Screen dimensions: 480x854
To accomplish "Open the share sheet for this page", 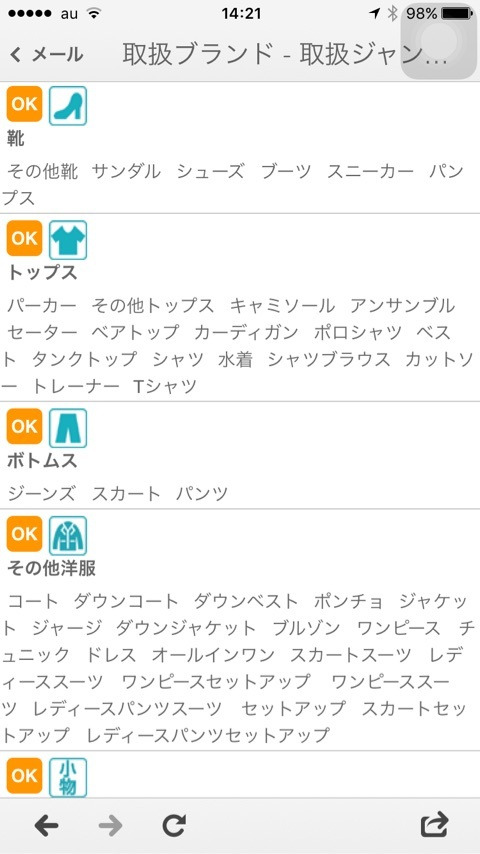I will (x=434, y=825).
